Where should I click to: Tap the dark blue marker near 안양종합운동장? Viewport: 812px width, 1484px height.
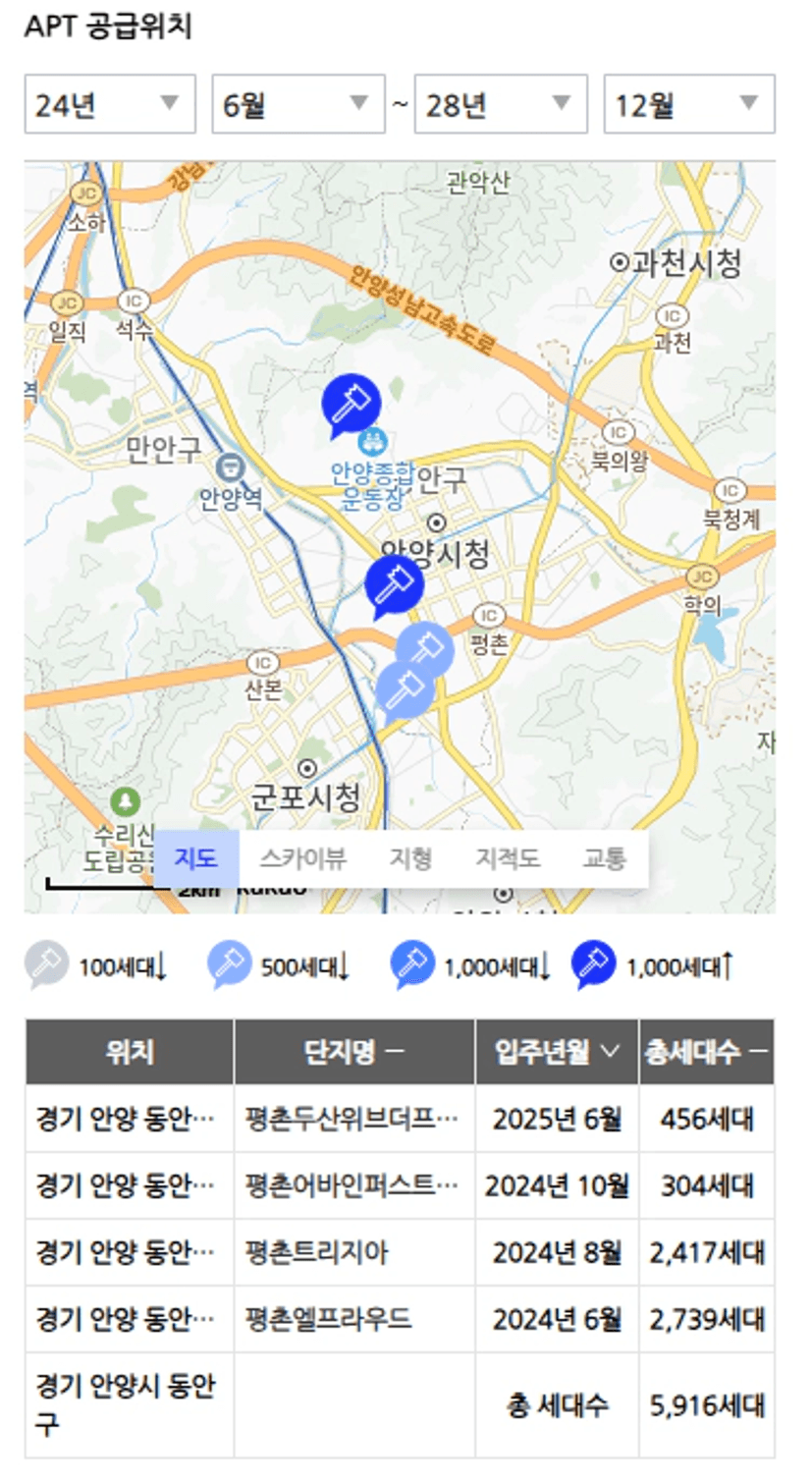pos(351,403)
